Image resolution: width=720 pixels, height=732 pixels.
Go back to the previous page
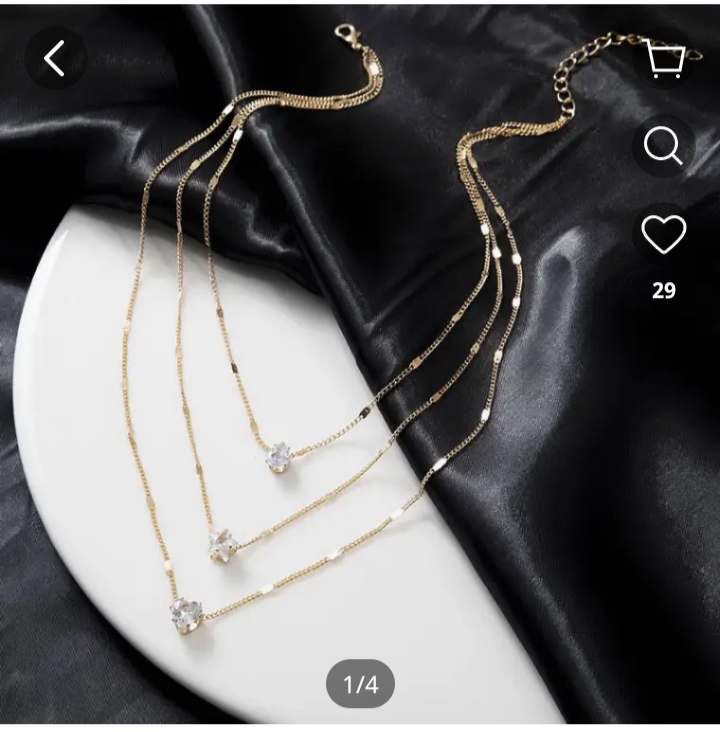coord(55,59)
